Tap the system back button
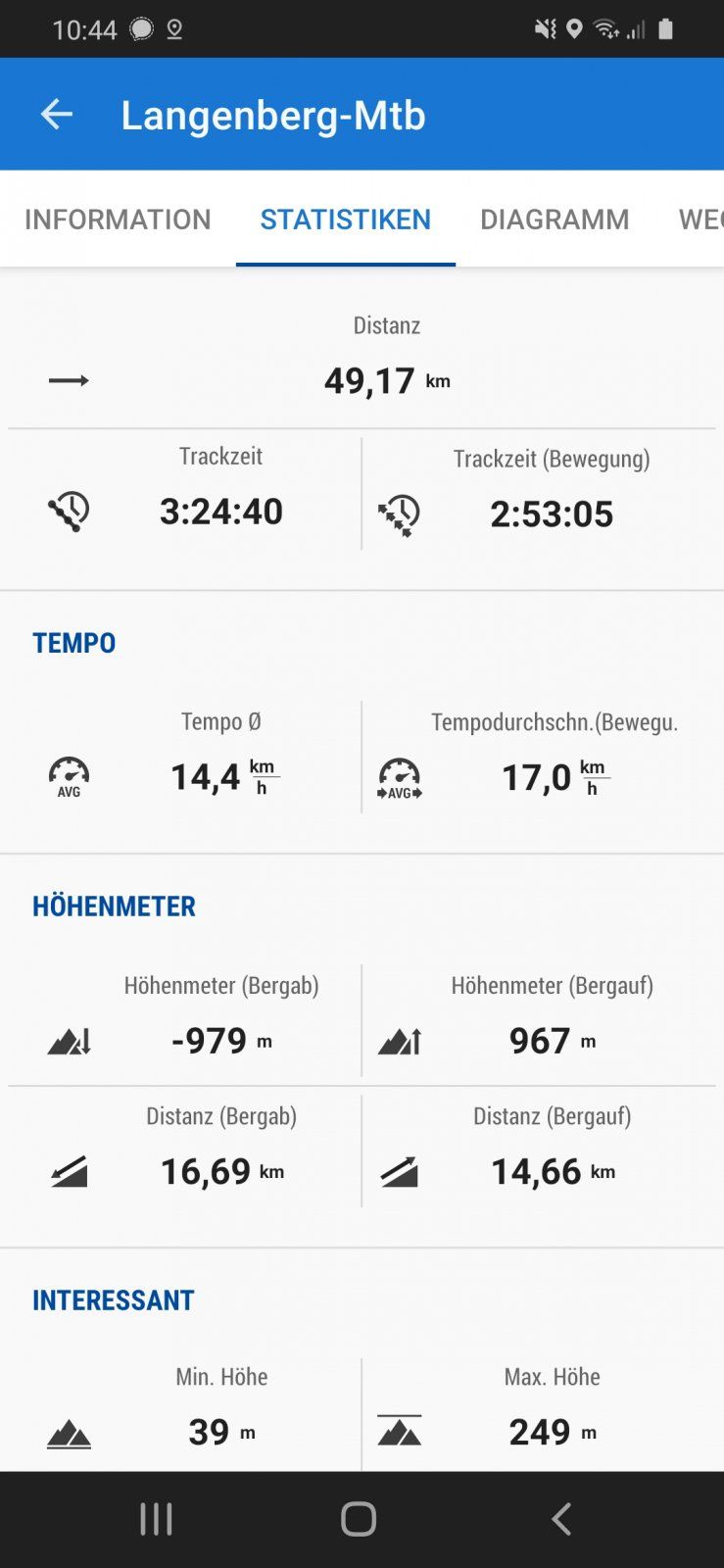This screenshot has height=1568, width=724. [561, 1519]
